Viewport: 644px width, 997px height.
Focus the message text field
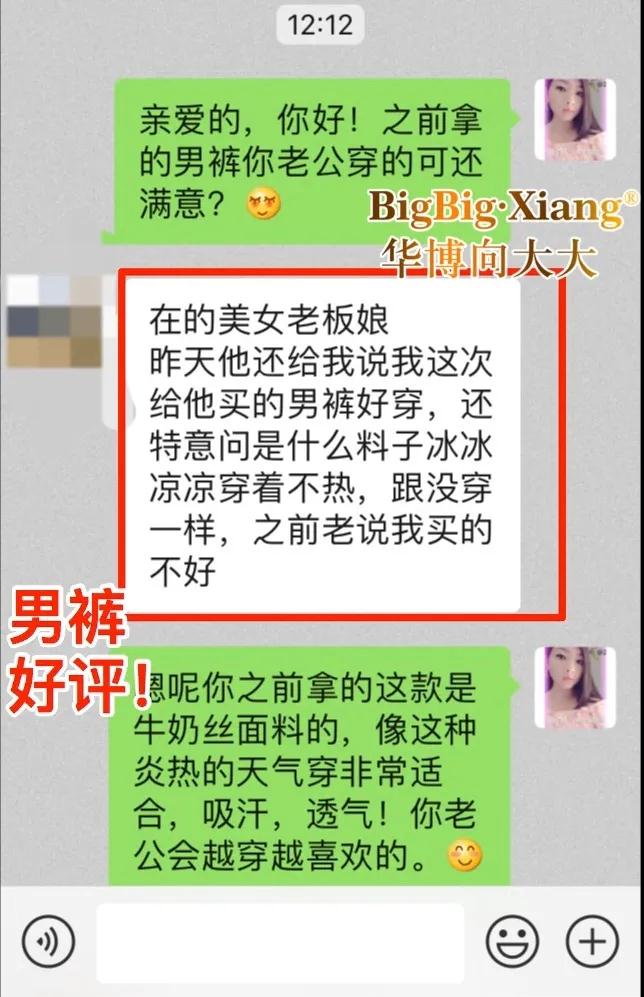click(x=280, y=943)
